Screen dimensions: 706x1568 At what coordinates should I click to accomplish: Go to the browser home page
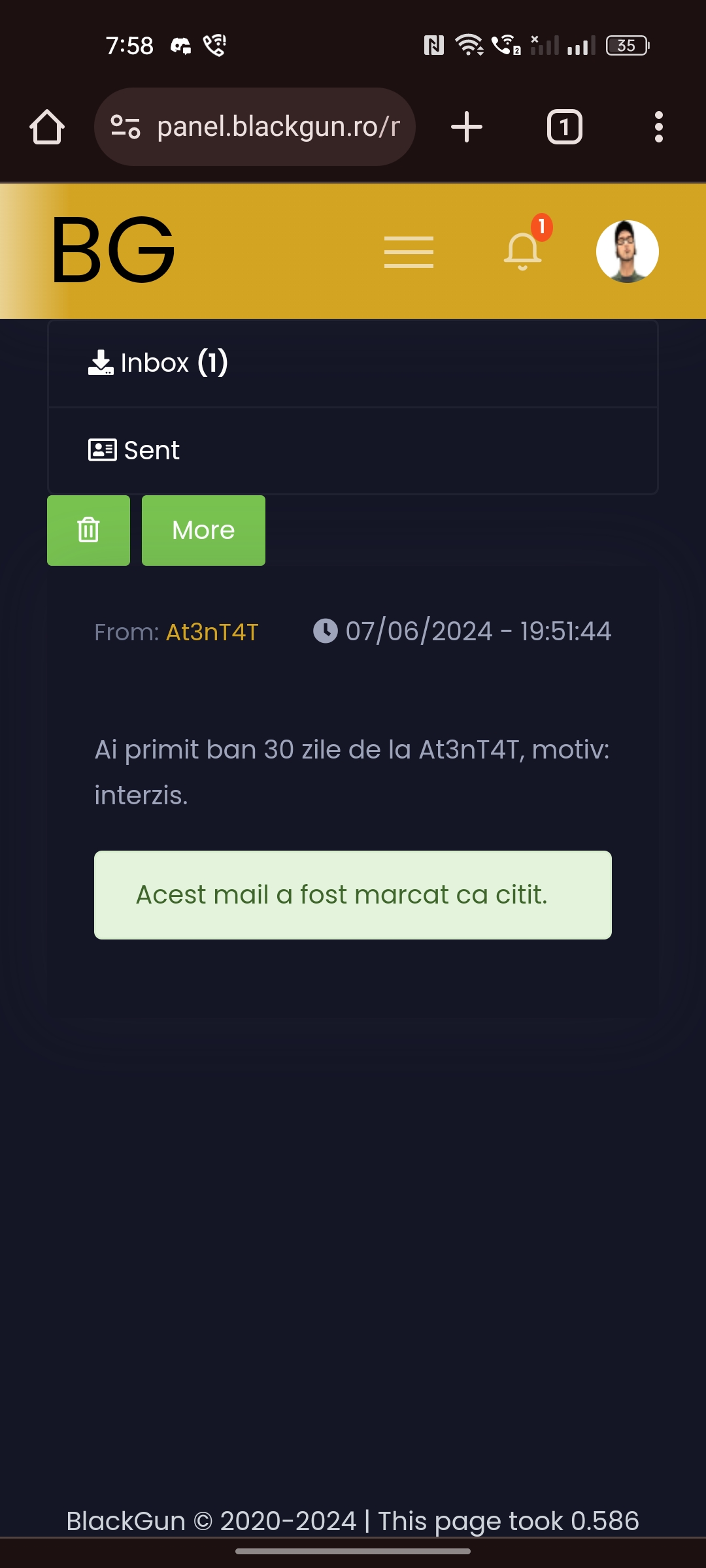pos(47,127)
